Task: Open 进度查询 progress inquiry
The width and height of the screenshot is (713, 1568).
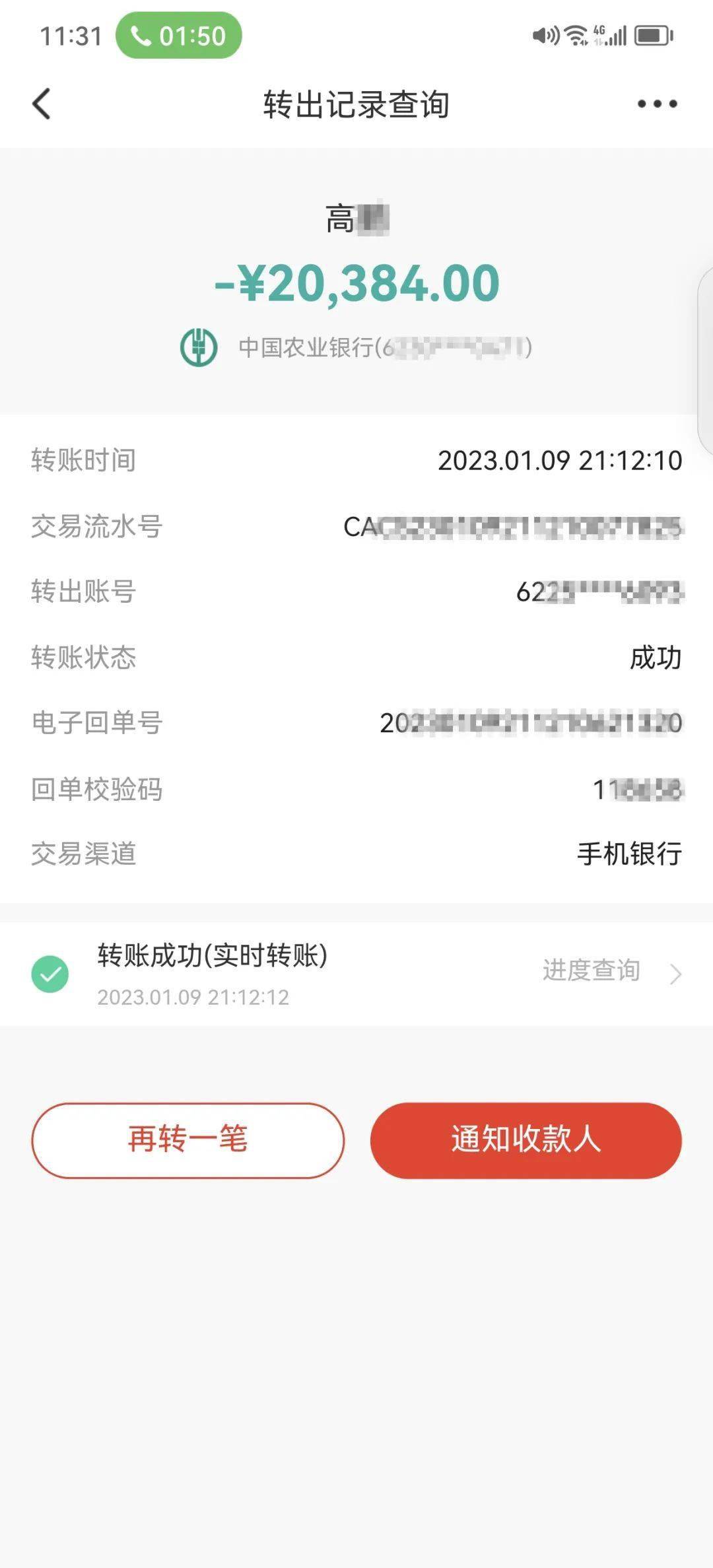Action: (611, 971)
